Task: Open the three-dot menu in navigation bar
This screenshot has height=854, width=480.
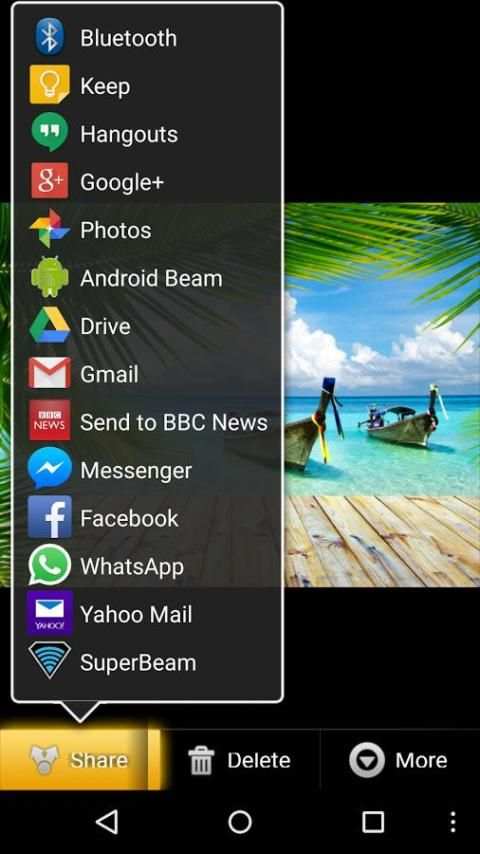Action: click(453, 822)
